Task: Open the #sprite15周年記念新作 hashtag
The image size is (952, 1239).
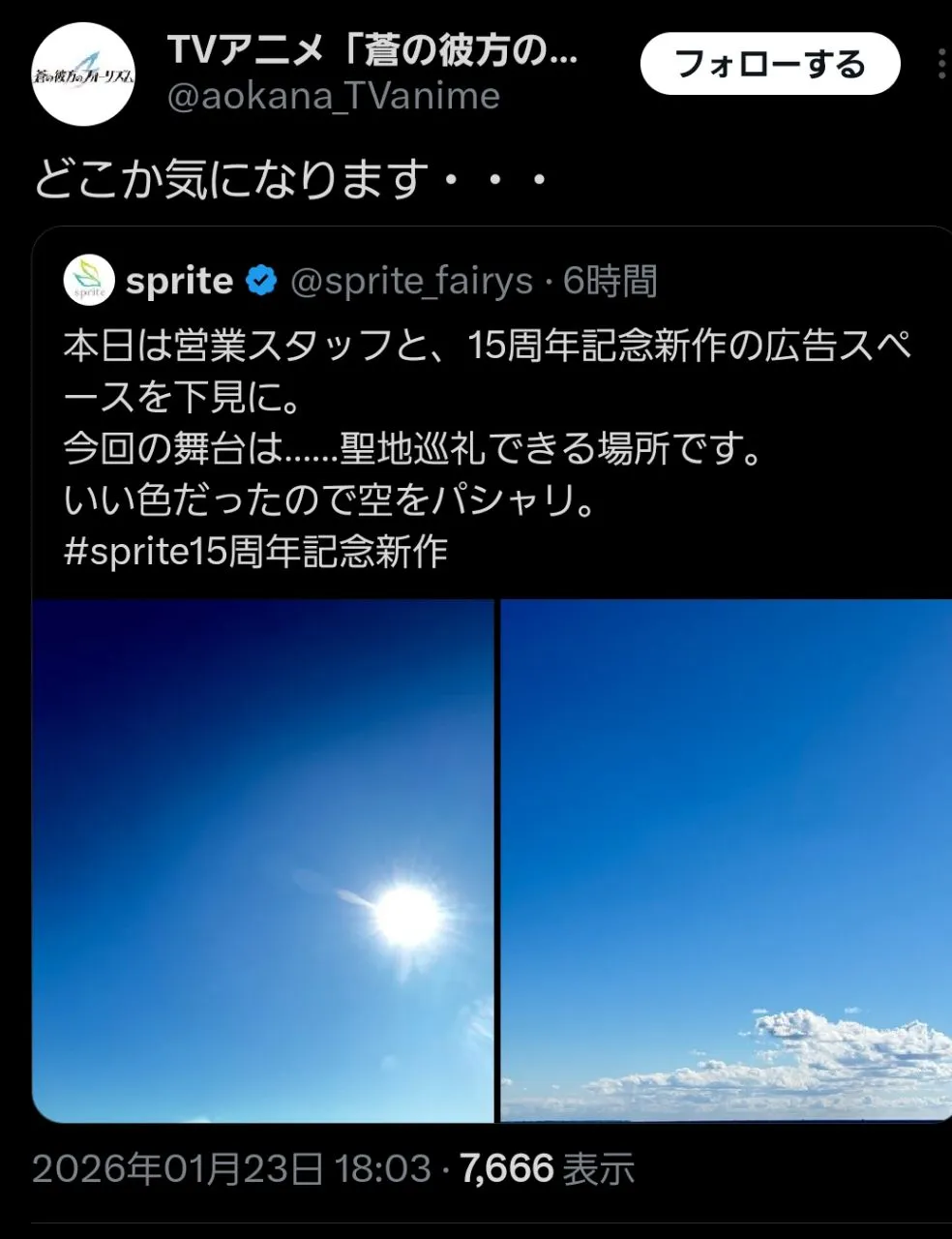Action: coord(255,552)
